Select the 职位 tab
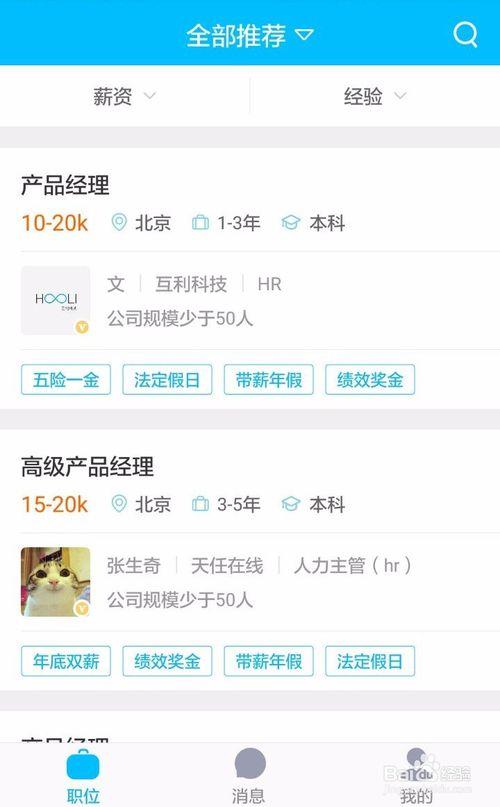 point(83,776)
